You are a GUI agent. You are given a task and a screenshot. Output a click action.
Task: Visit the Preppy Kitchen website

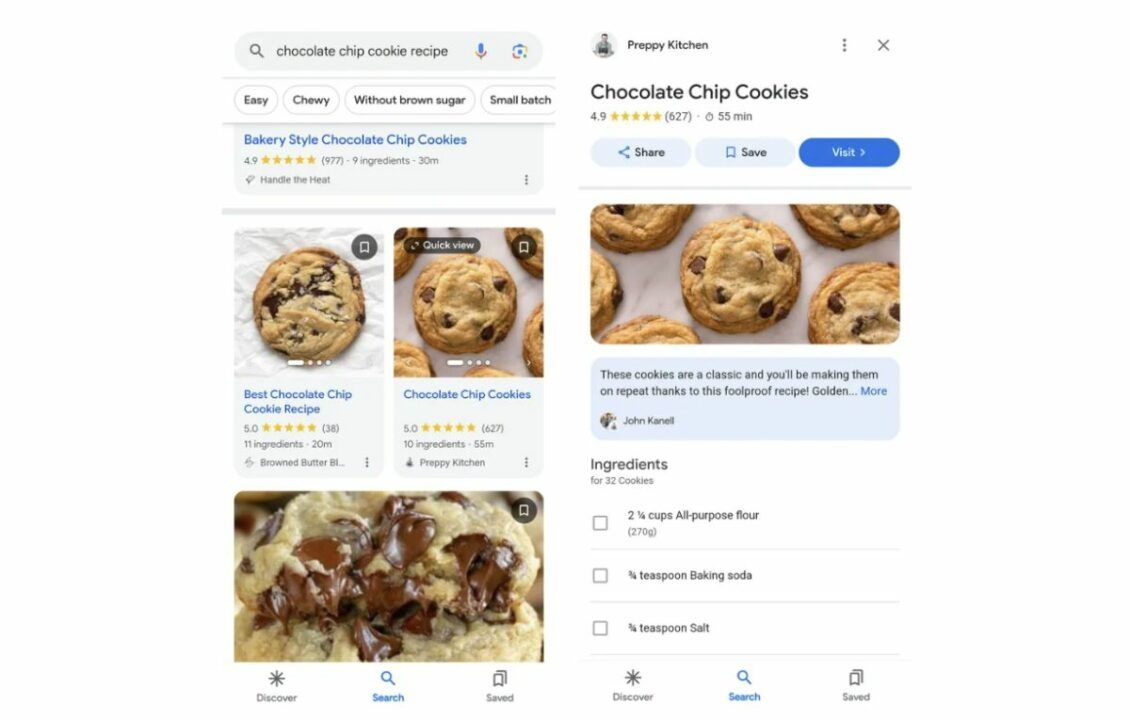pyautogui.click(x=849, y=152)
